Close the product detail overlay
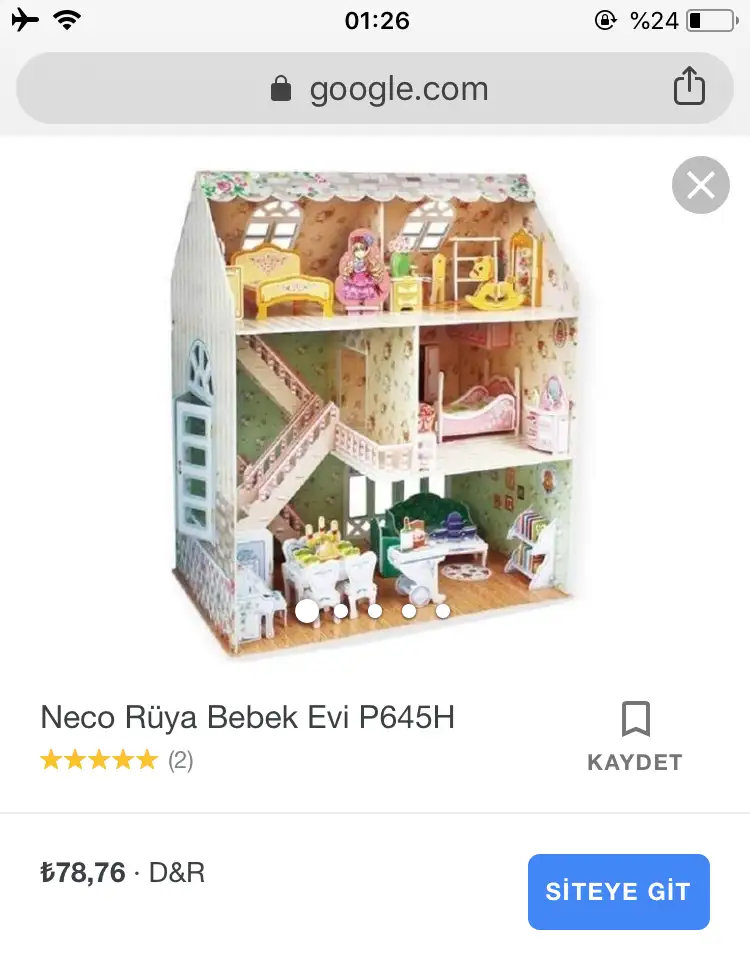 [700, 185]
